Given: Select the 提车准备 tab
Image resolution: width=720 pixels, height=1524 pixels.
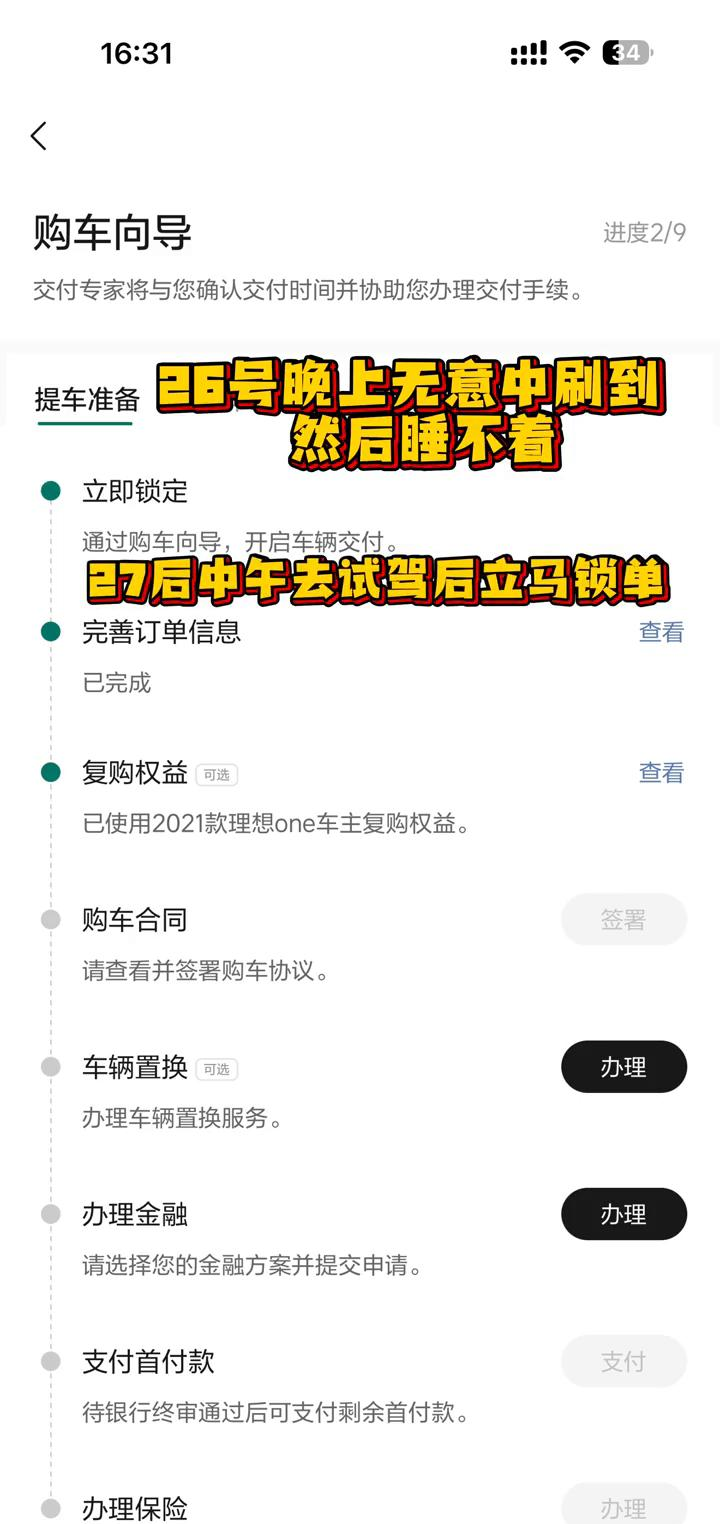Looking at the screenshot, I should [x=86, y=399].
